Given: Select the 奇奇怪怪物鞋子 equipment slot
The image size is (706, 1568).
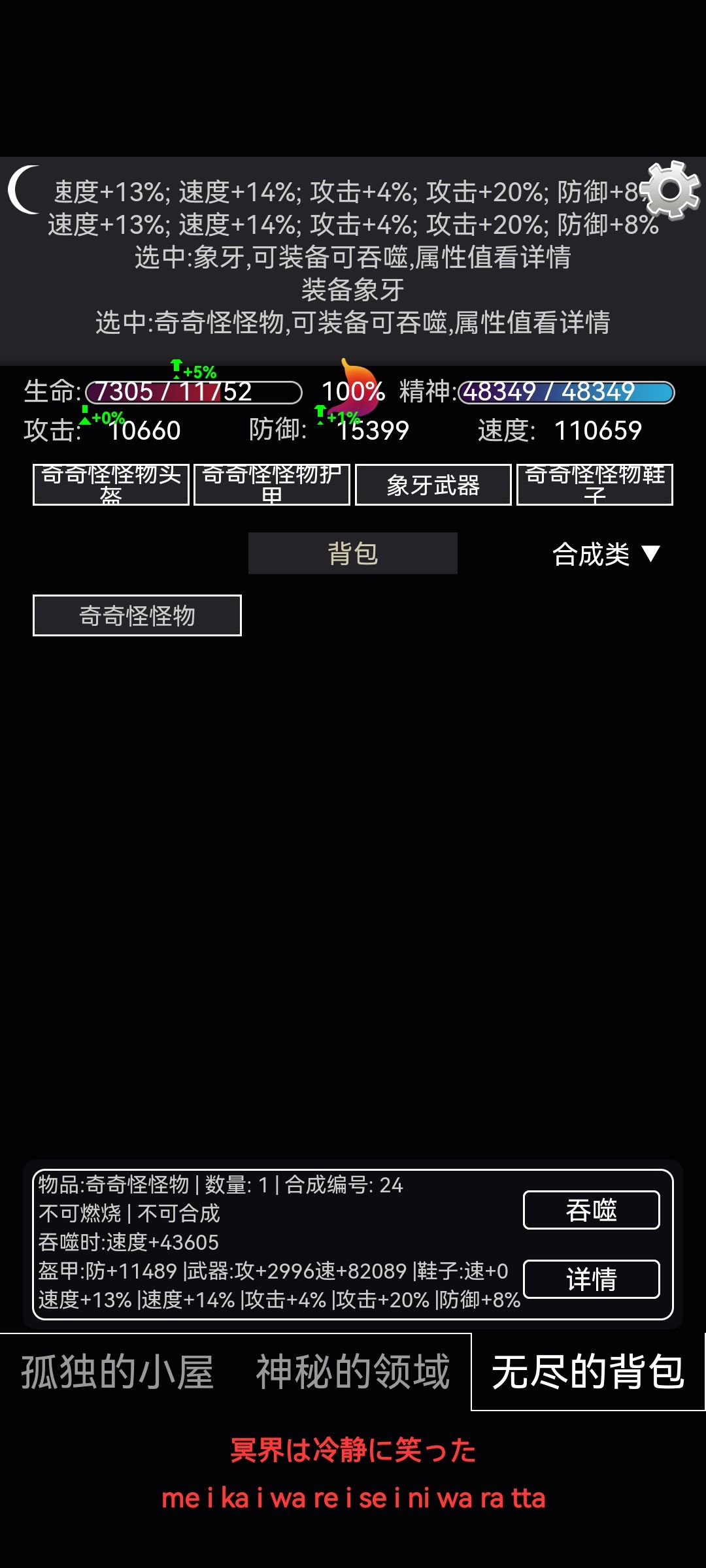Looking at the screenshot, I should click(595, 485).
